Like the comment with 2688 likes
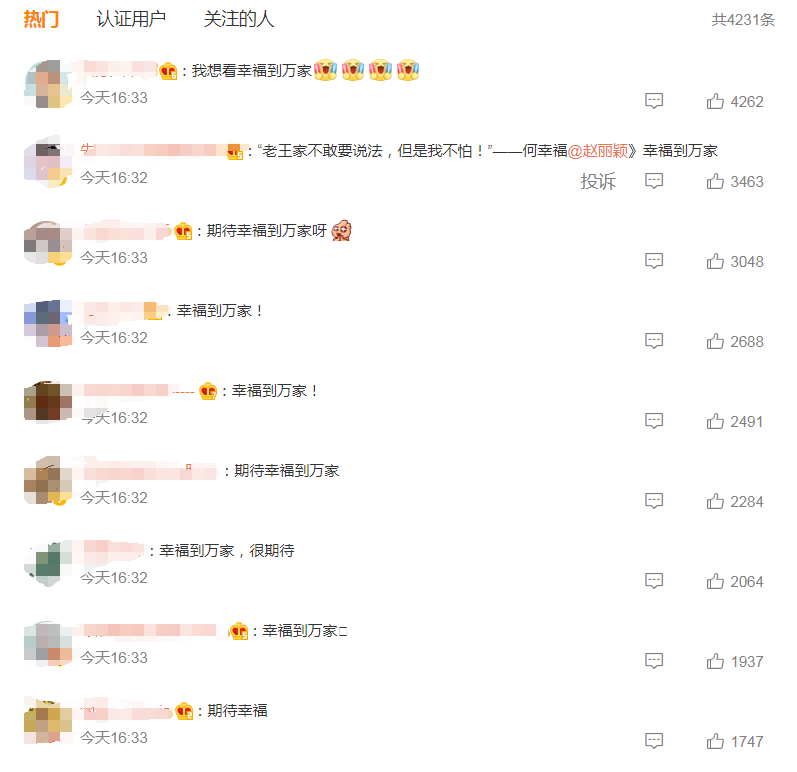Viewport: 797px width, 772px height. tap(716, 341)
